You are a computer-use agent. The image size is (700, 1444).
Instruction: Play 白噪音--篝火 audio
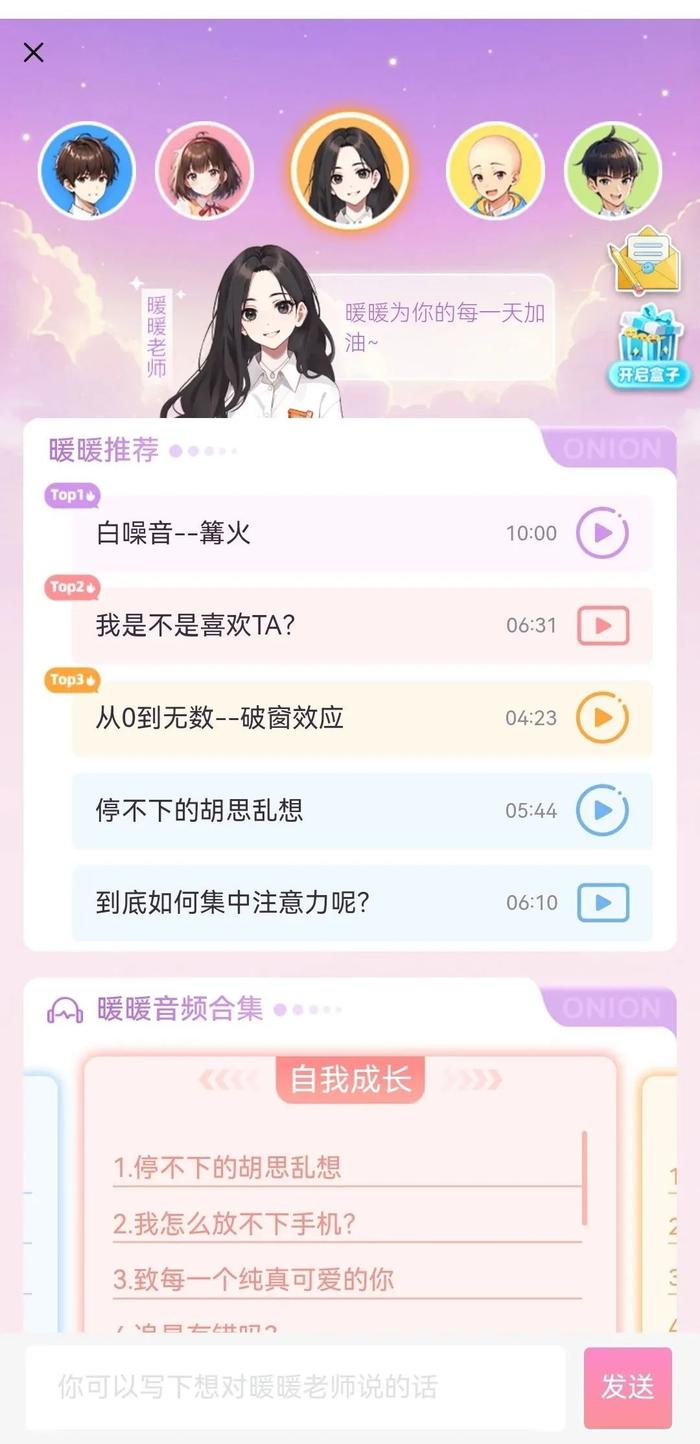pos(602,533)
